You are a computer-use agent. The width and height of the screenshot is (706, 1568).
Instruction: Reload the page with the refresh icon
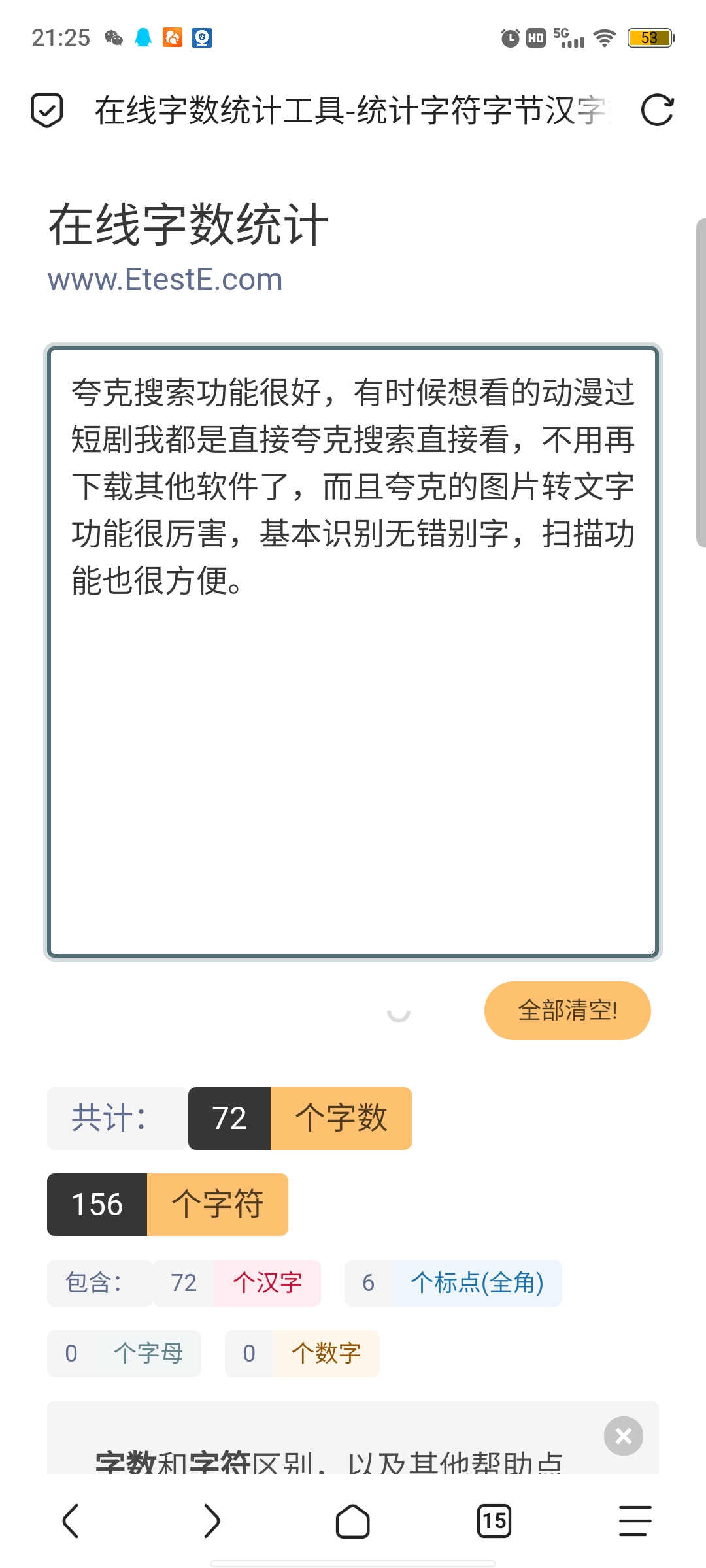pyautogui.click(x=657, y=110)
